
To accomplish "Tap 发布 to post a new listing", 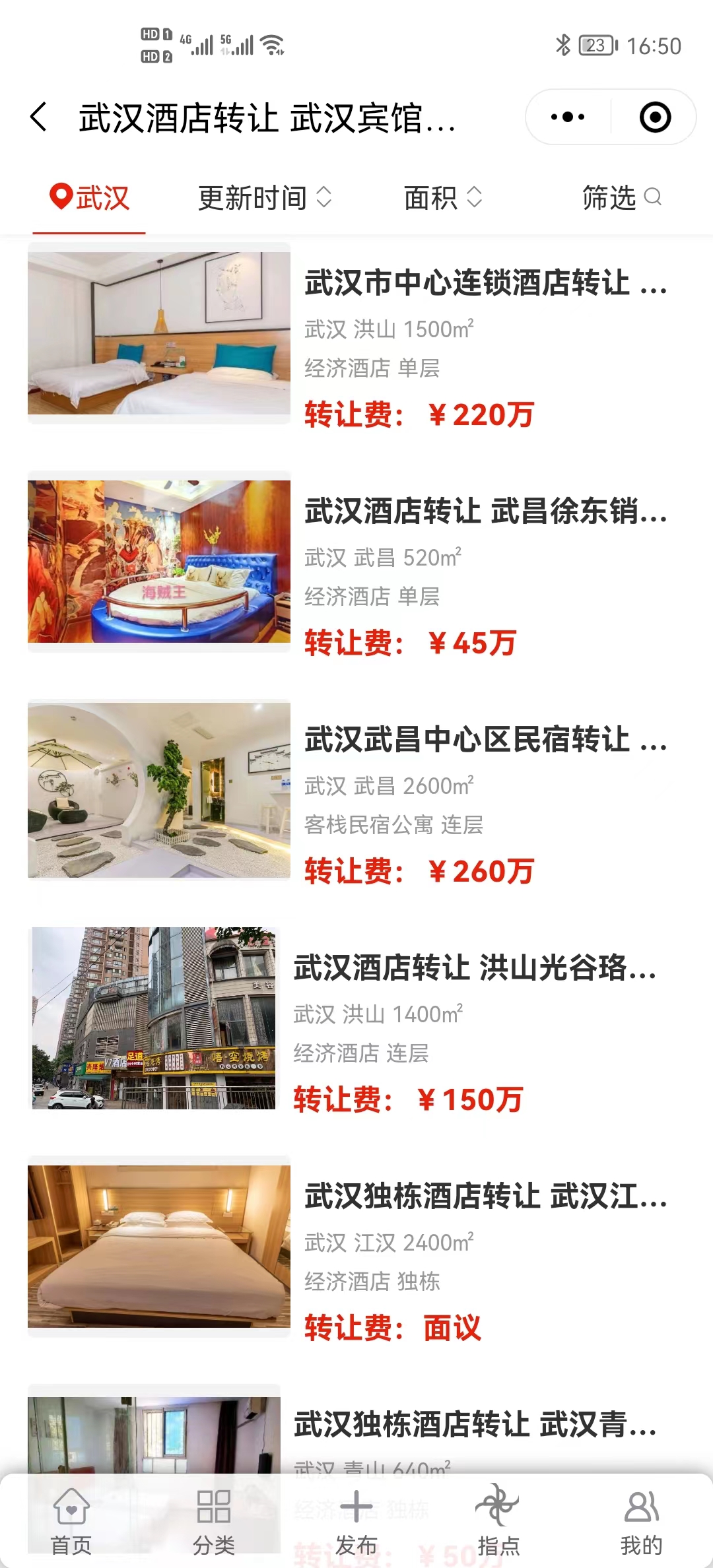I will tap(356, 1520).
